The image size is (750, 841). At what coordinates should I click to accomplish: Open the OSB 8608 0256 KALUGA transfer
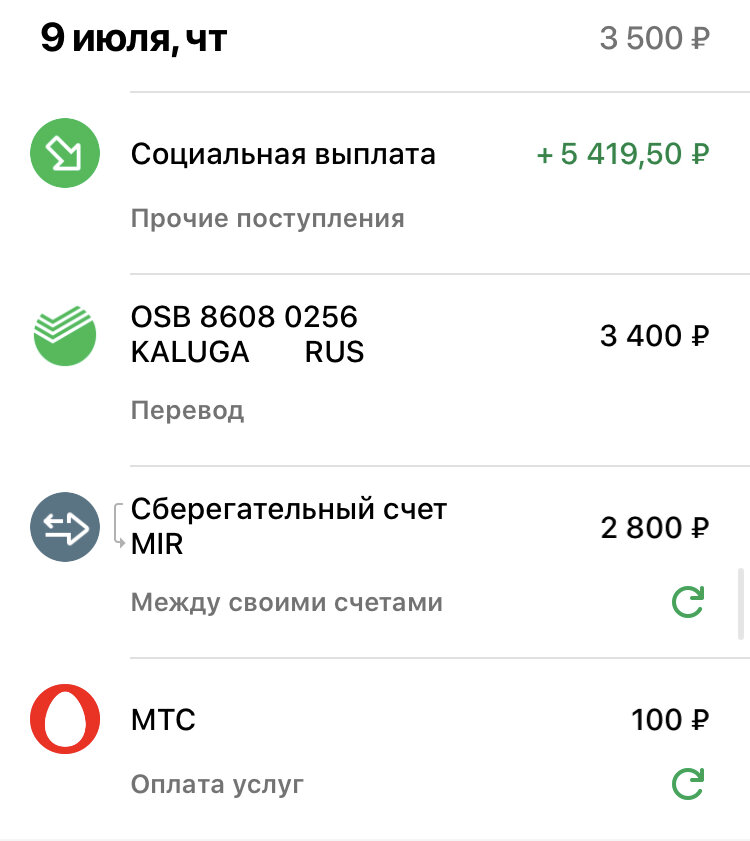[x=250, y=334]
